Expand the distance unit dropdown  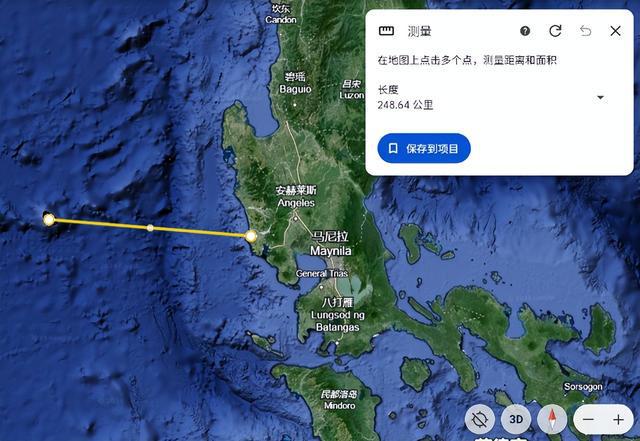pyautogui.click(x=600, y=97)
